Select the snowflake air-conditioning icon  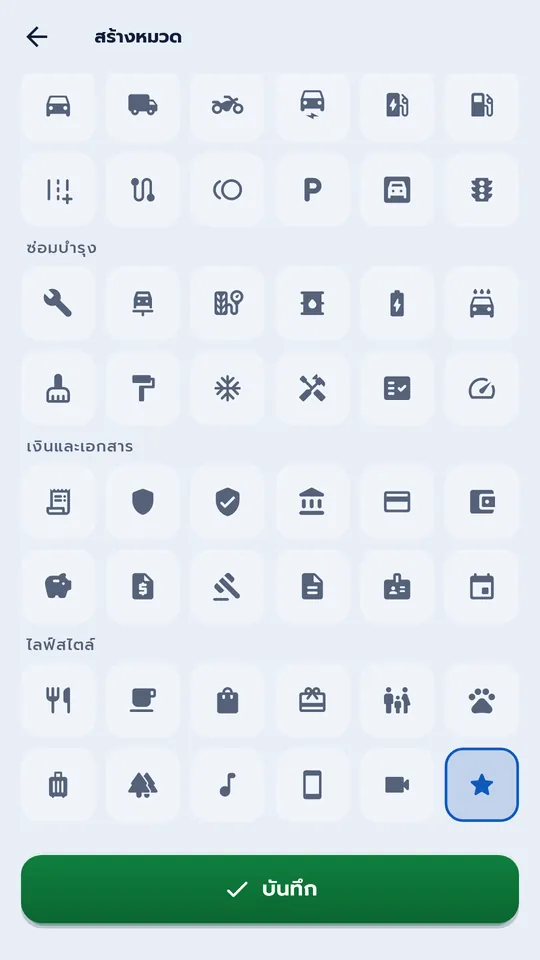pos(227,388)
